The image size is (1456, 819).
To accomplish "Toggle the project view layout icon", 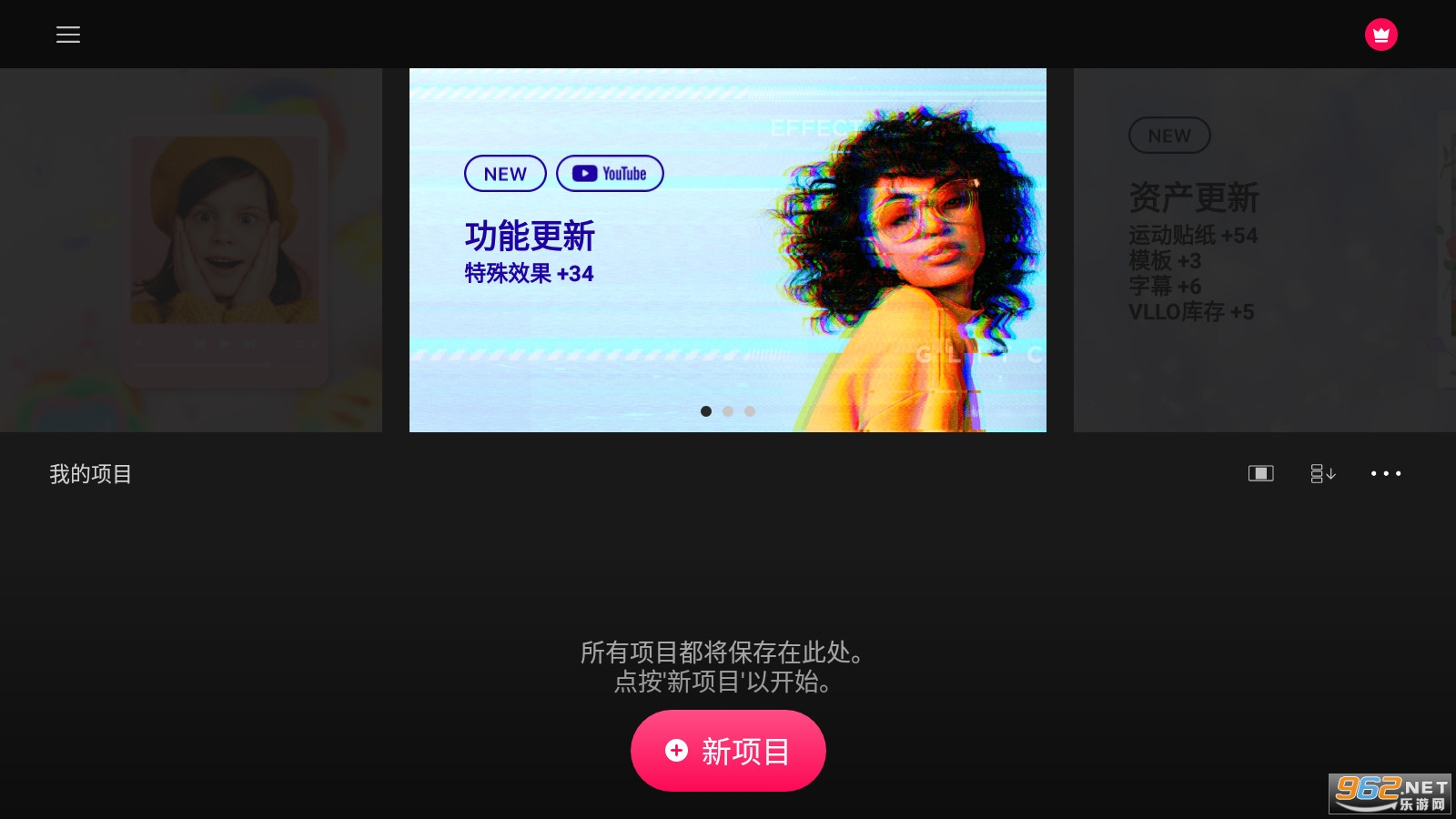I will coord(1260,473).
